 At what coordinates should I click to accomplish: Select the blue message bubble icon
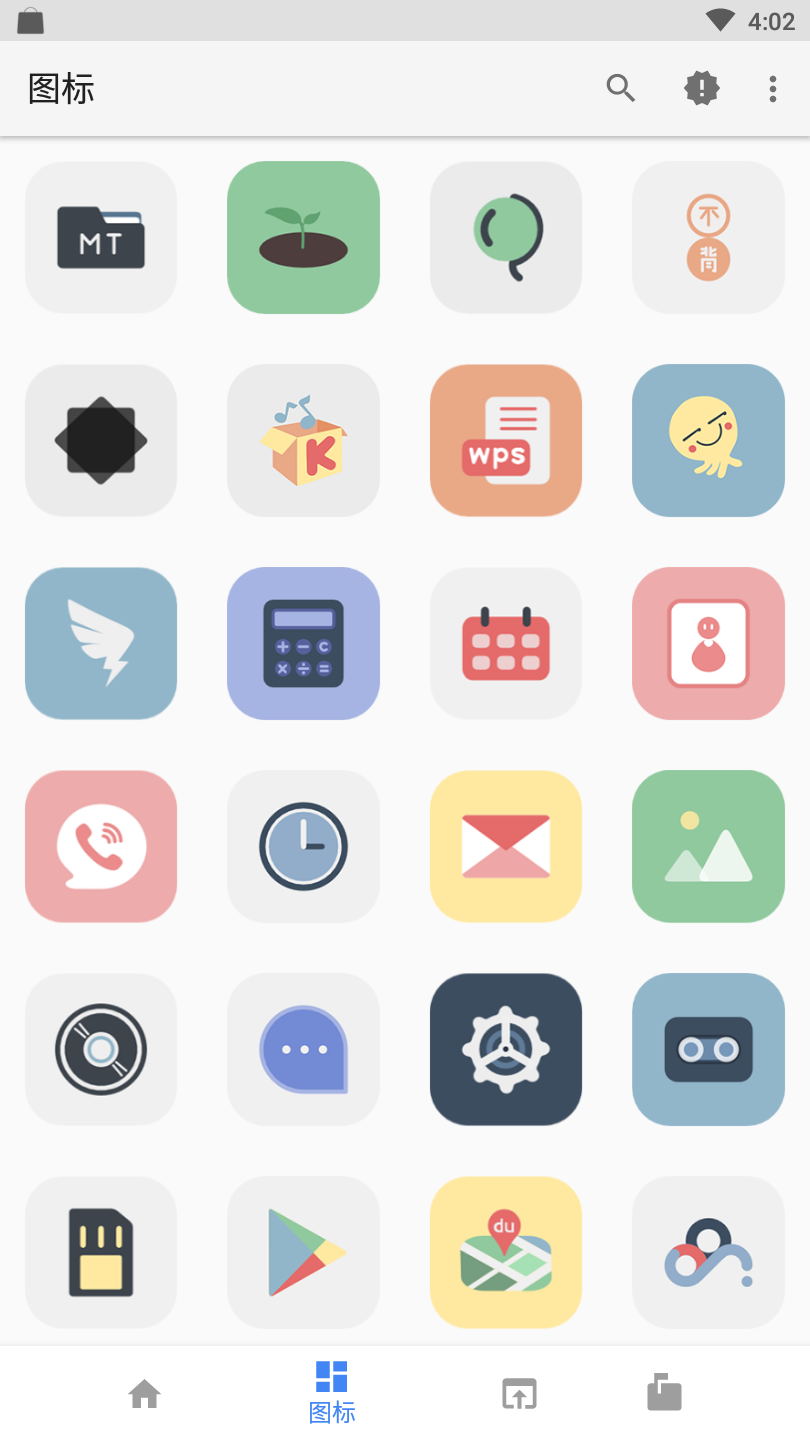[303, 1050]
